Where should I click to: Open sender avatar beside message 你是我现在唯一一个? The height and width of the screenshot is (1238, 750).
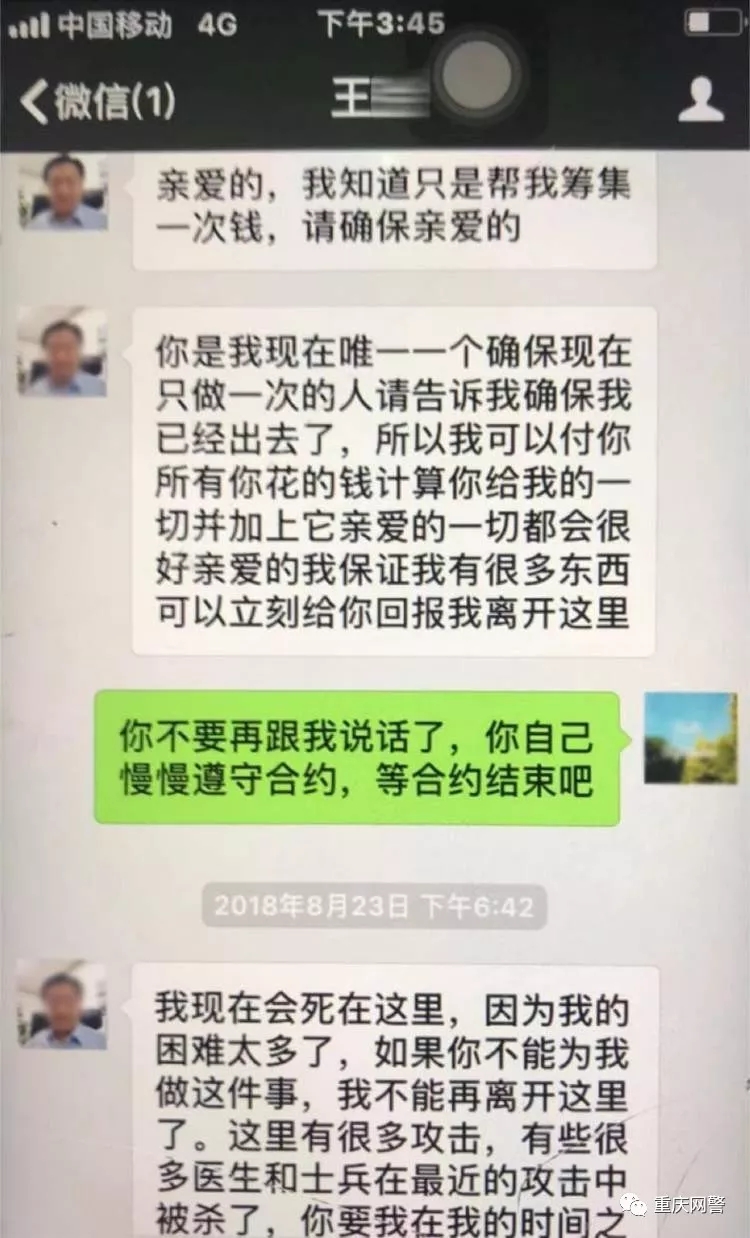tap(62, 351)
